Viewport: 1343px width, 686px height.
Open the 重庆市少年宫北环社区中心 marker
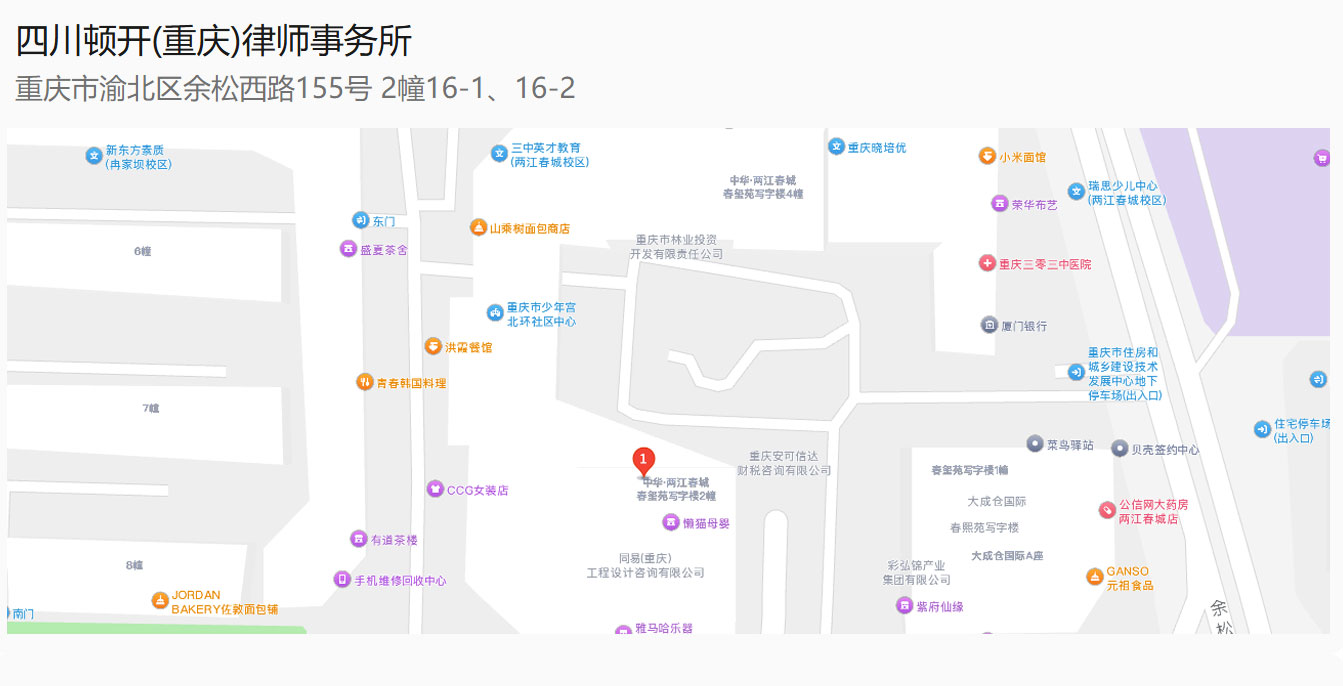pos(495,313)
